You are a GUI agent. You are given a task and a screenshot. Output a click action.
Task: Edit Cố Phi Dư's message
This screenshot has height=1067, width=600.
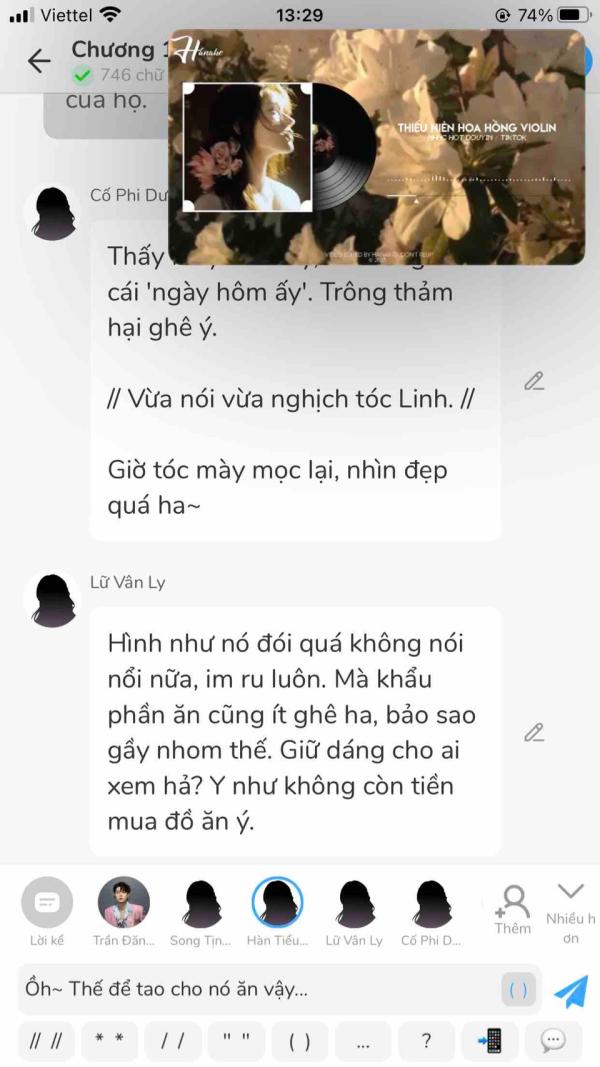point(534,381)
